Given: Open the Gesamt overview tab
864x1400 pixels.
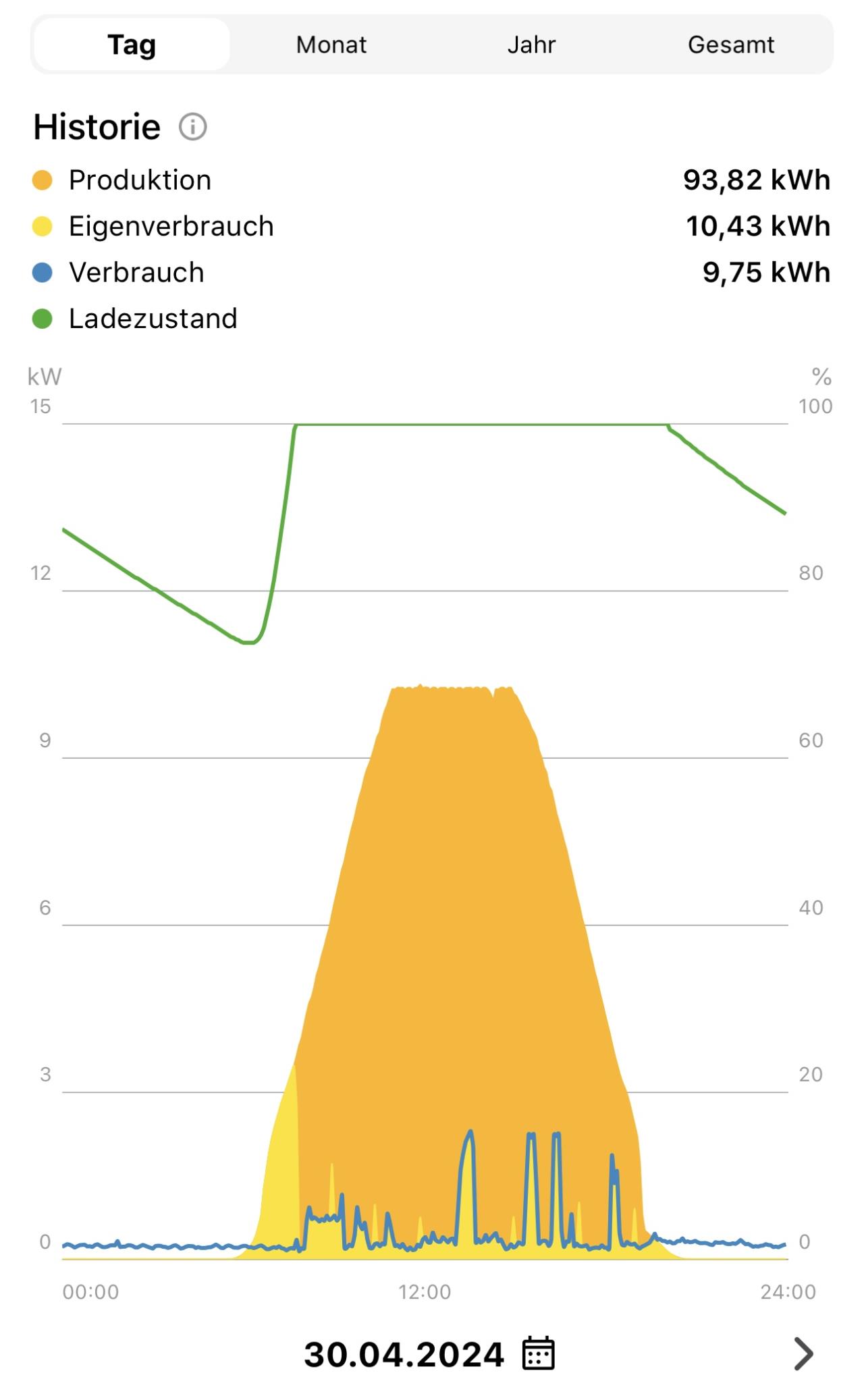Looking at the screenshot, I should (x=731, y=45).
